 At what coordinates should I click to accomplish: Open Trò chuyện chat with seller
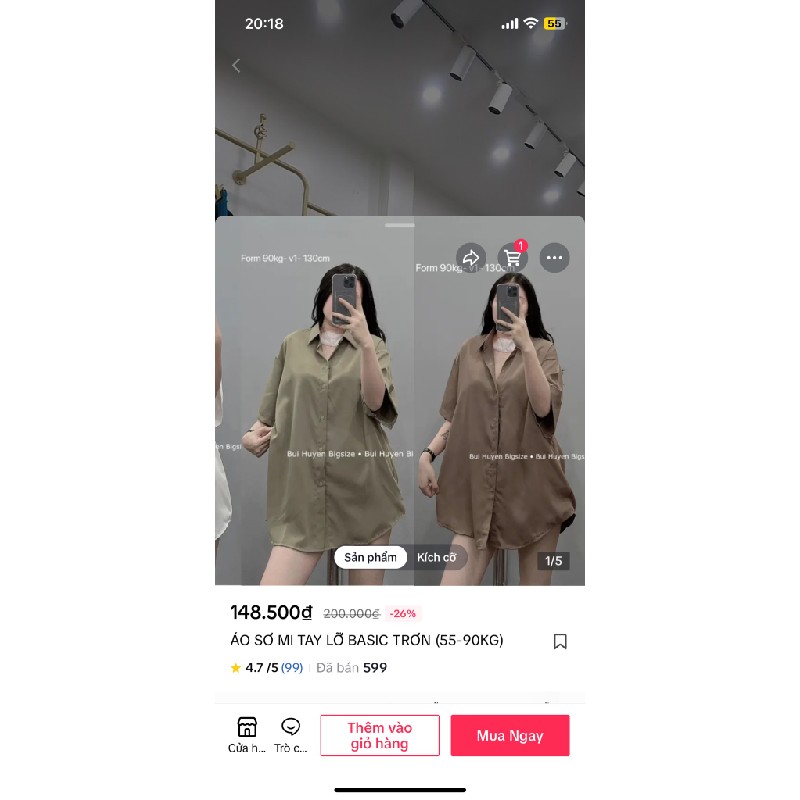(291, 735)
